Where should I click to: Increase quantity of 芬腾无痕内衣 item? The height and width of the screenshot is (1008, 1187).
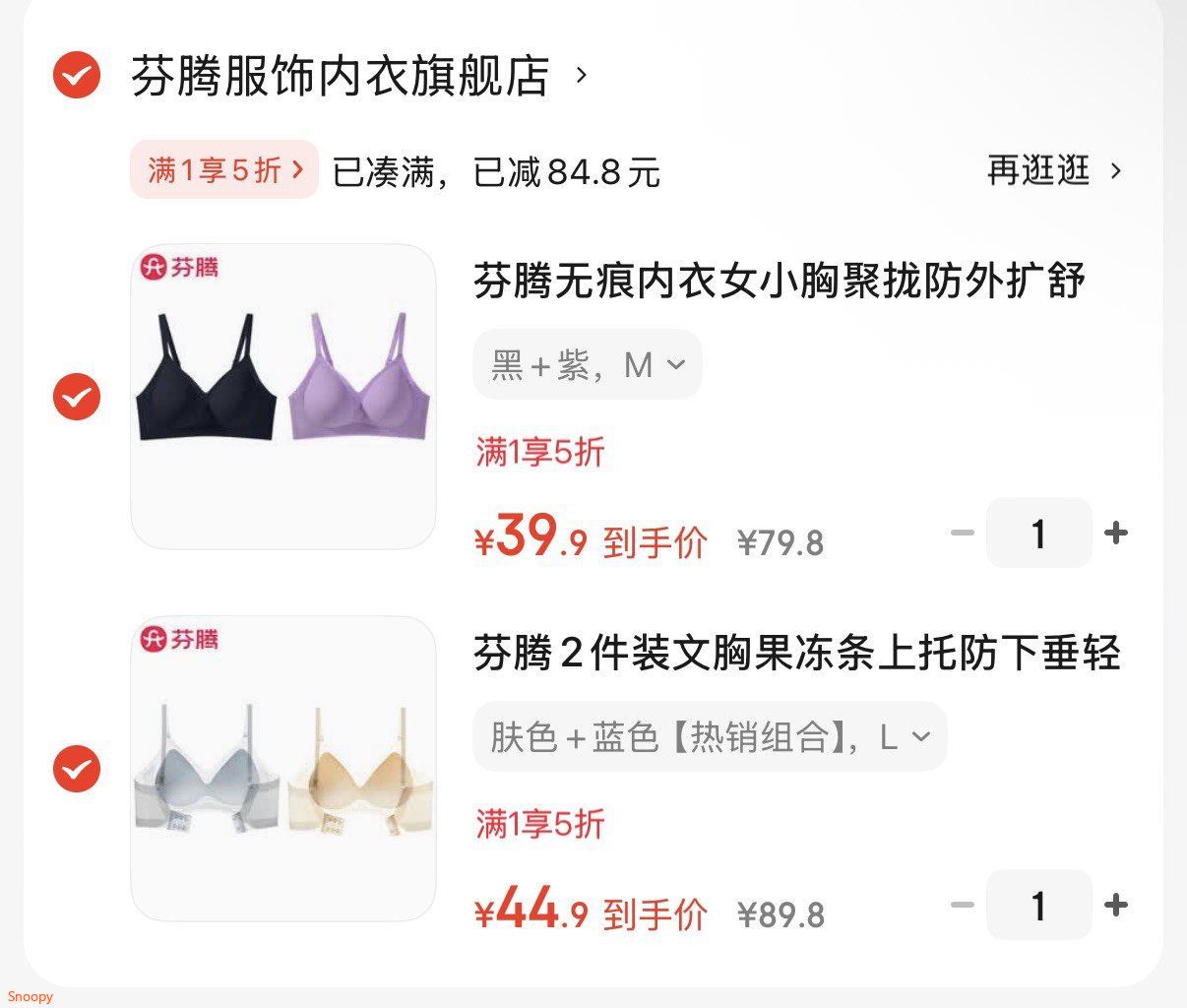point(1116,534)
